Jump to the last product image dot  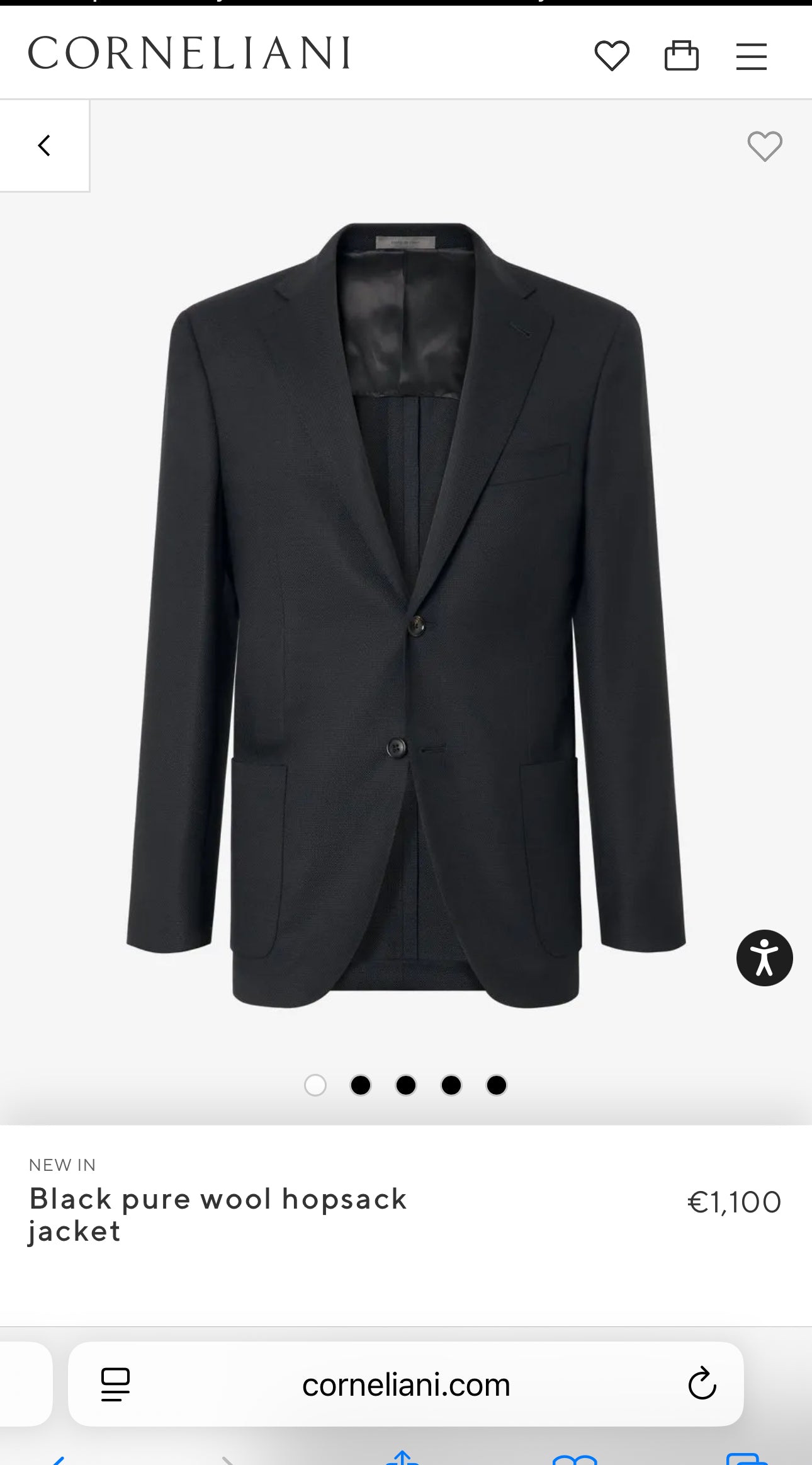(x=497, y=1085)
